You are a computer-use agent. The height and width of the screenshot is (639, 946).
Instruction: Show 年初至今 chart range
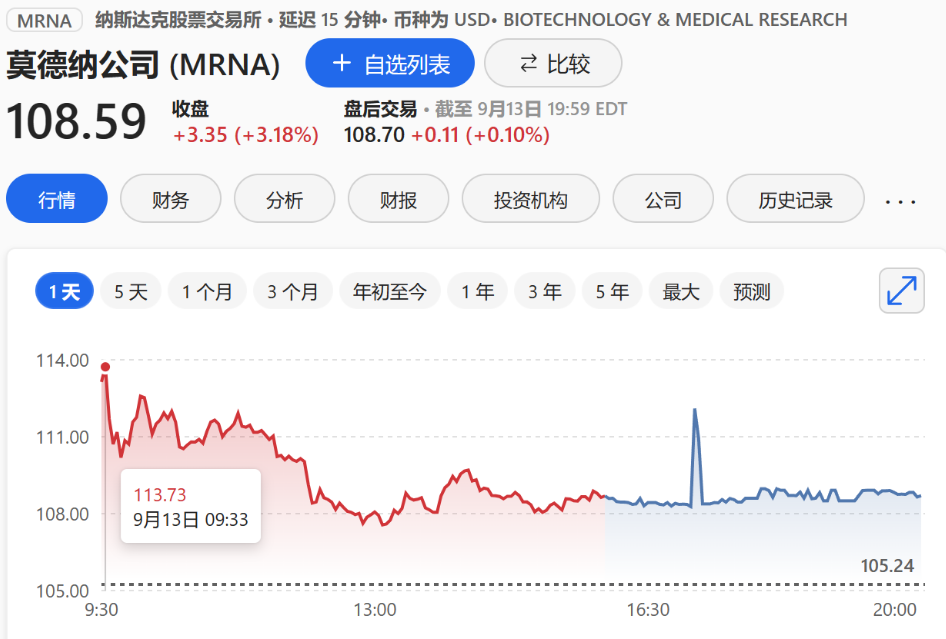[389, 292]
